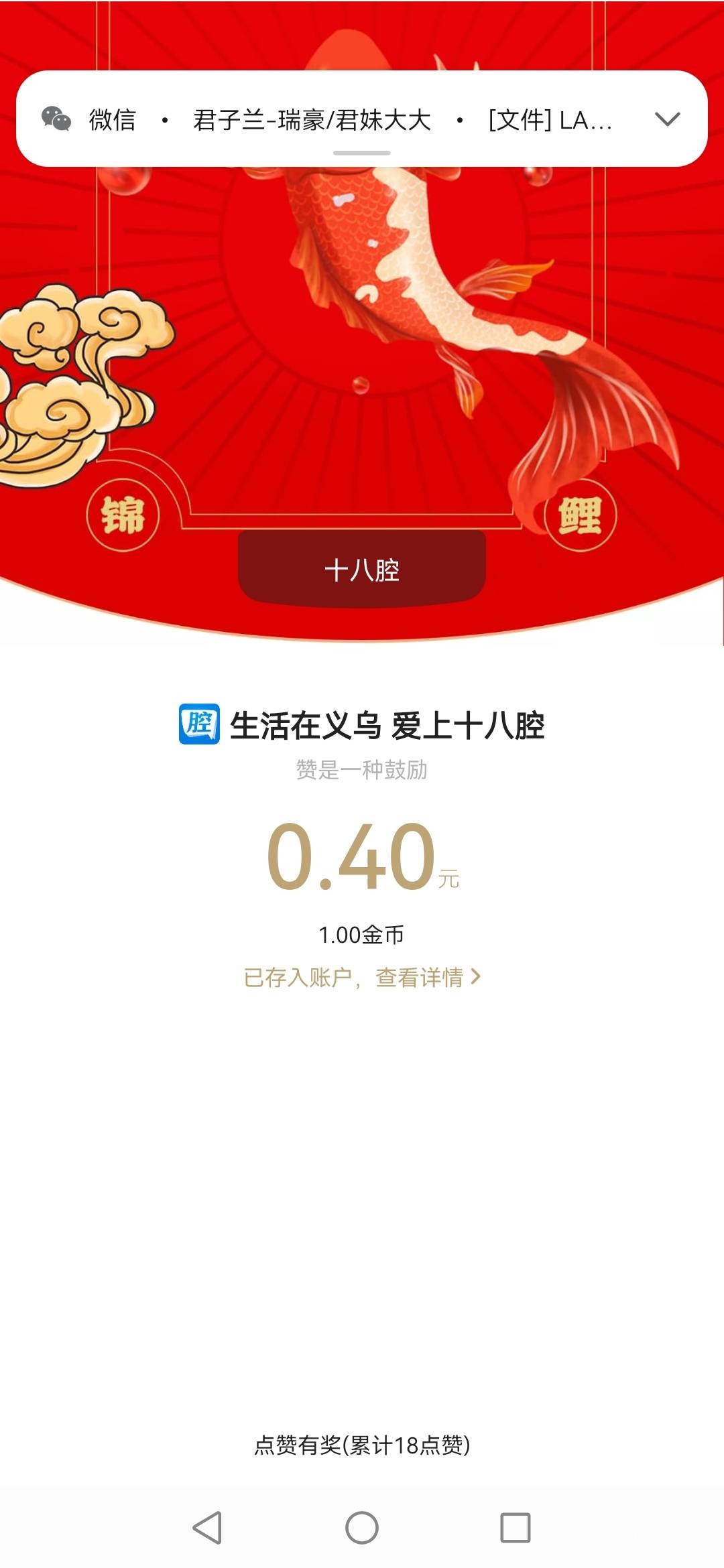The height and width of the screenshot is (1568, 724).
Task: Go back using system navigation bar
Action: point(207,1528)
